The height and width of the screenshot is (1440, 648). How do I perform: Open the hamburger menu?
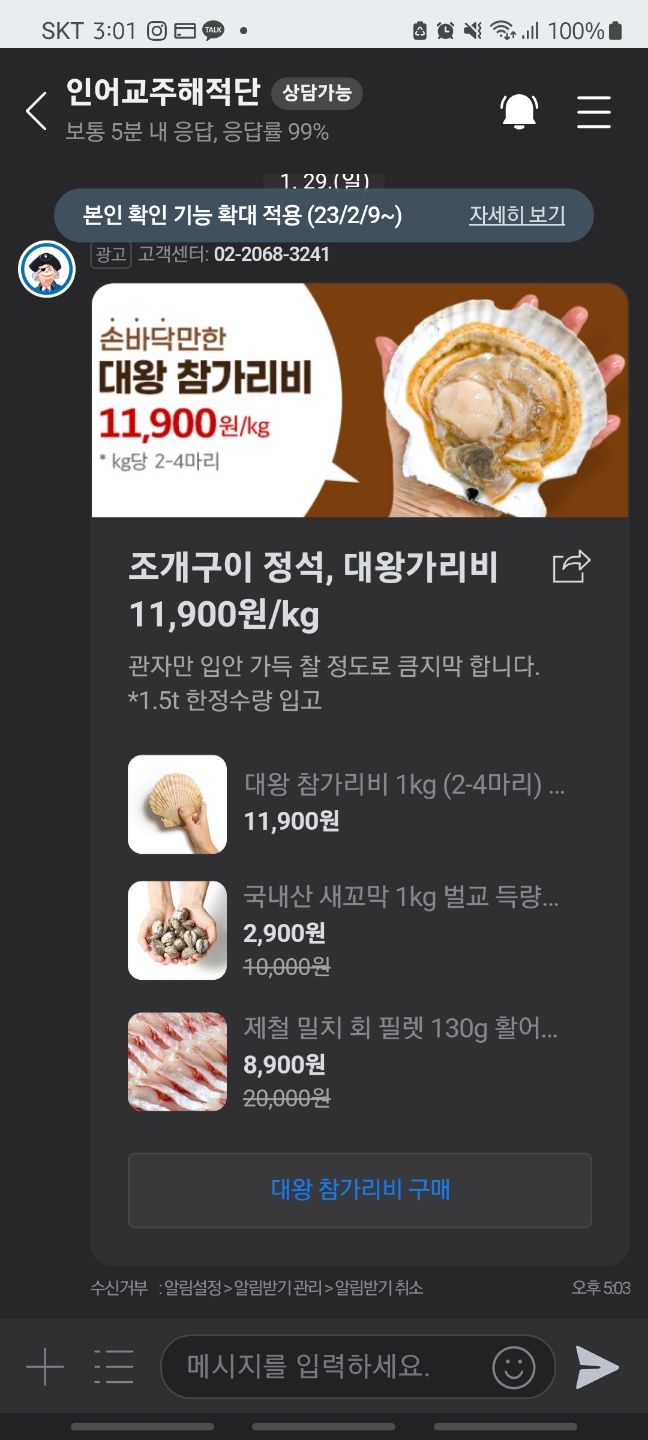[x=594, y=111]
